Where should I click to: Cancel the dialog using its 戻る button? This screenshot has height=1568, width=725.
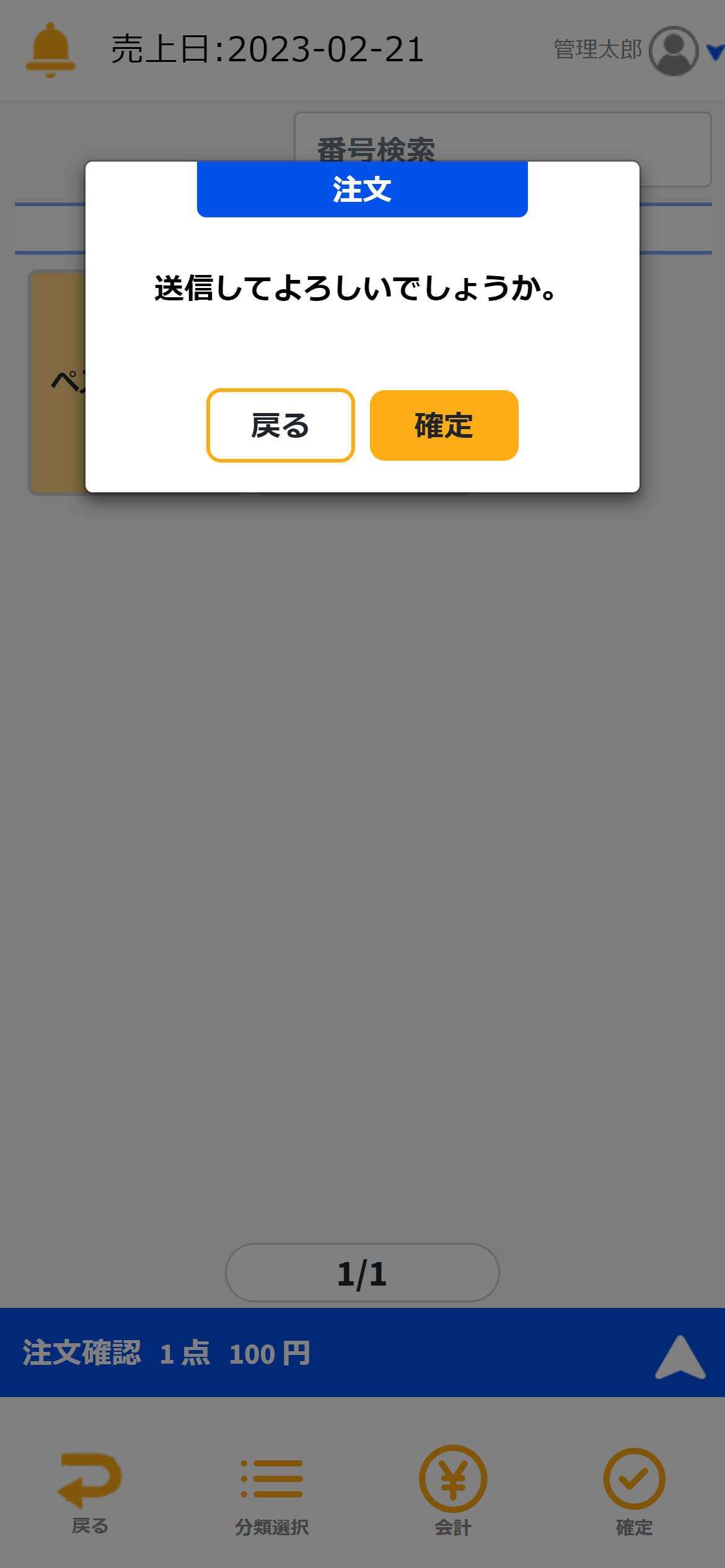280,425
